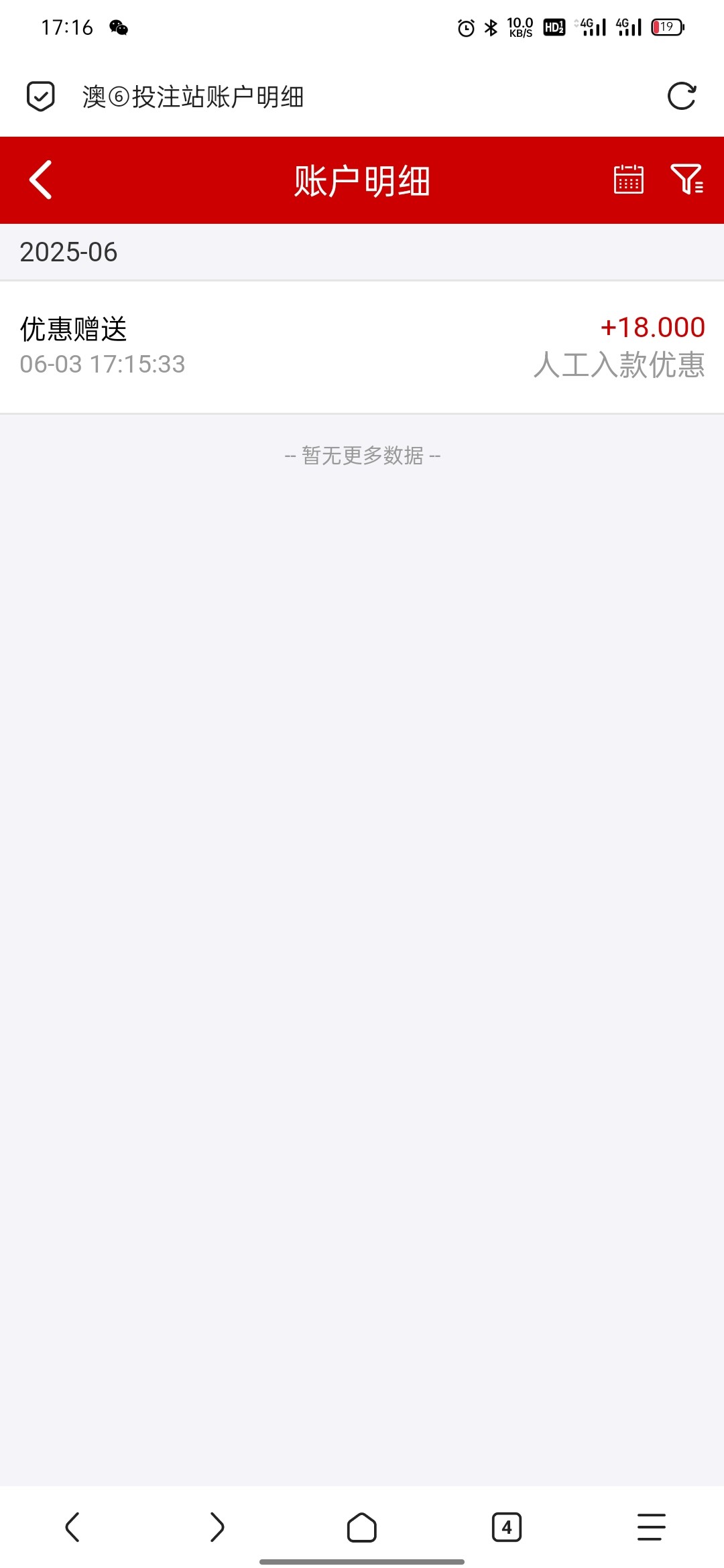This screenshot has height=1568, width=724.
Task: Open the browser home page
Action: point(362,1527)
